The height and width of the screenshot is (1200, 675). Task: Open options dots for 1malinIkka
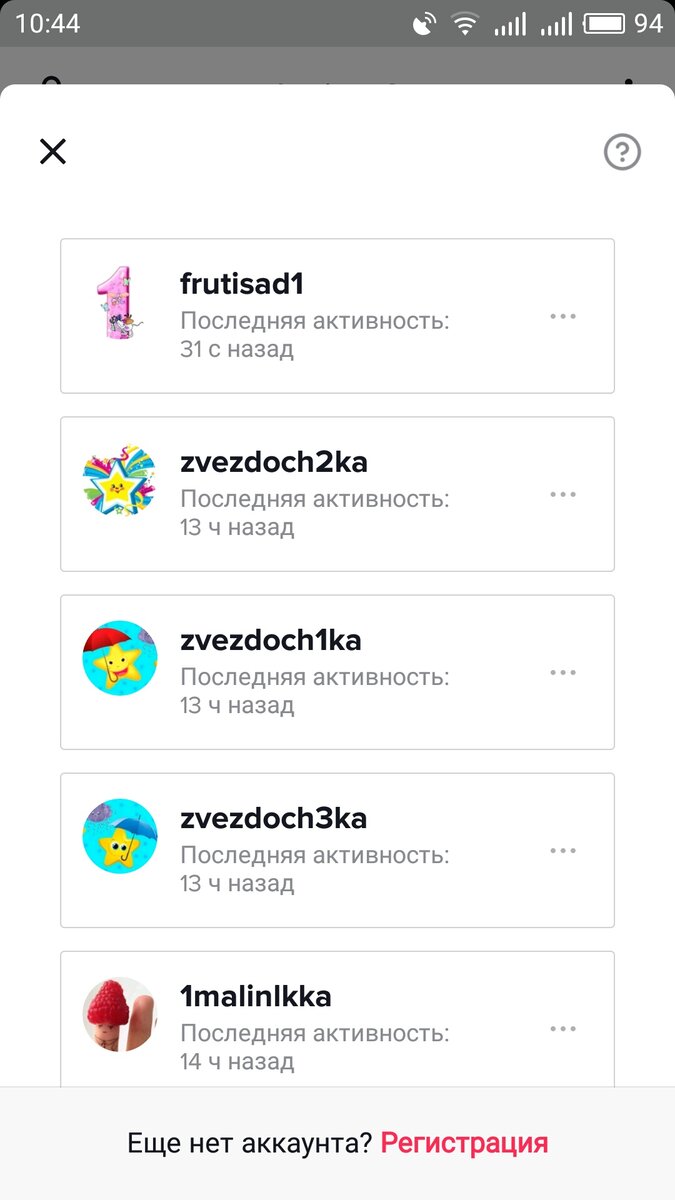[563, 1028]
